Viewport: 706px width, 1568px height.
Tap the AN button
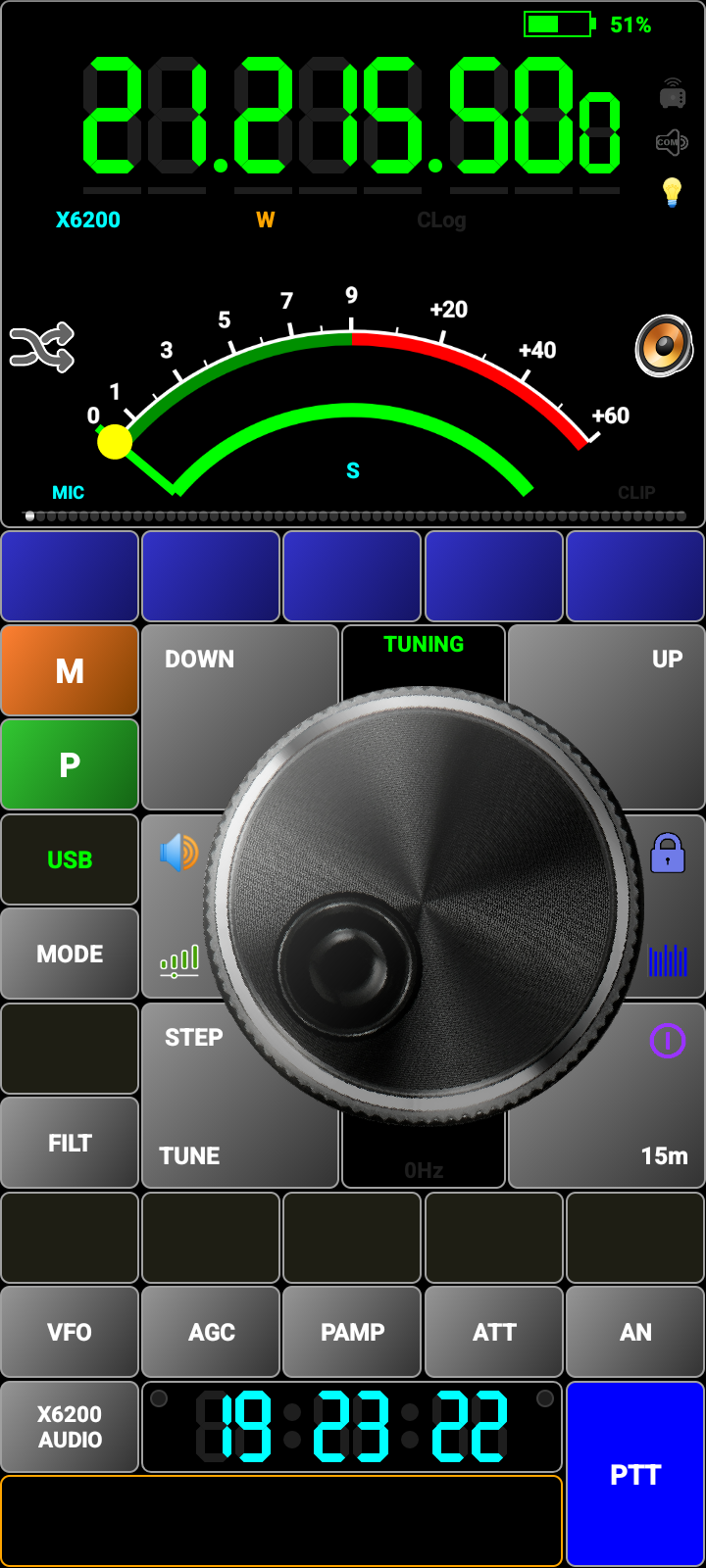pyautogui.click(x=635, y=1332)
